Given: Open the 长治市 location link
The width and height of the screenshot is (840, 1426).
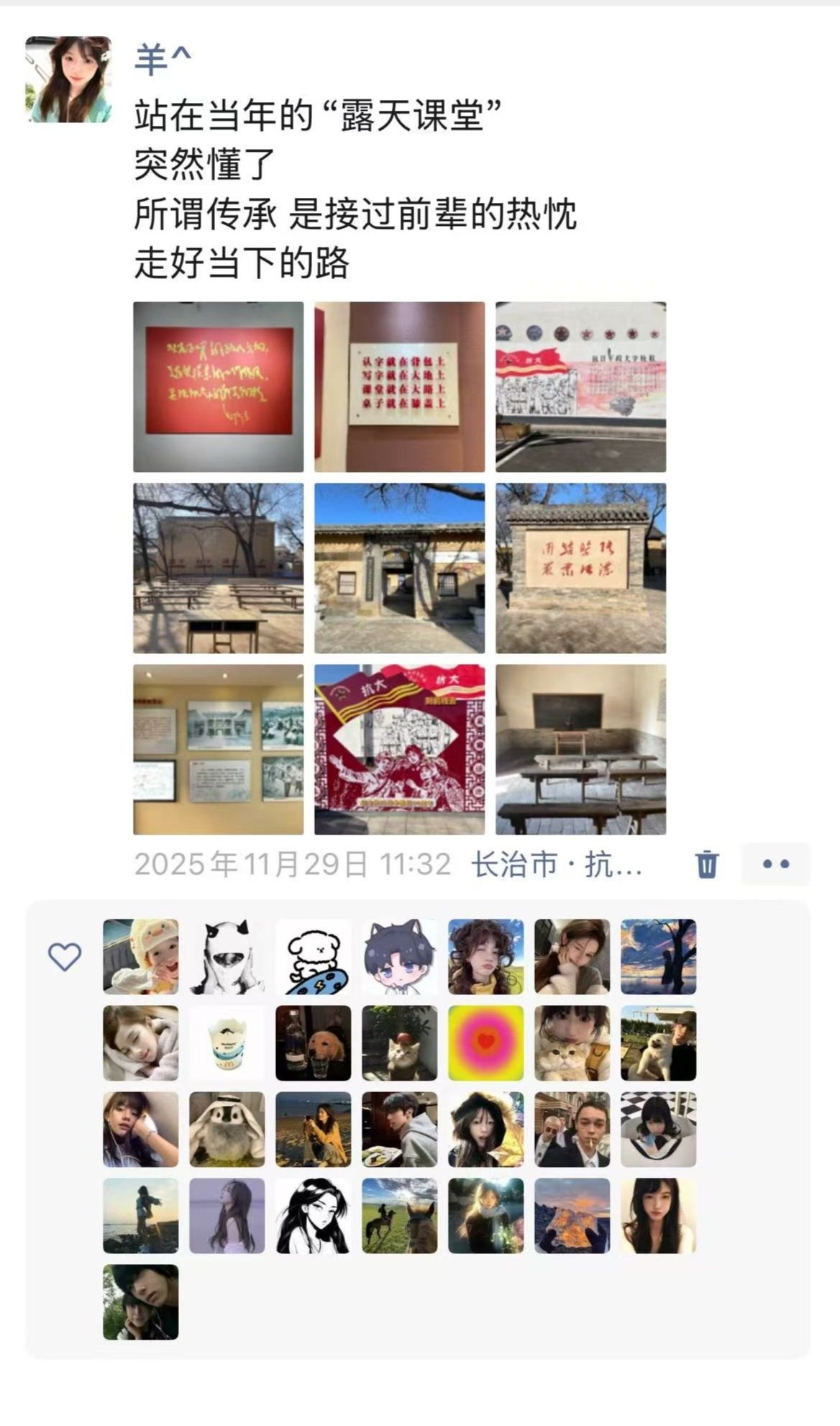Looking at the screenshot, I should click(x=556, y=864).
